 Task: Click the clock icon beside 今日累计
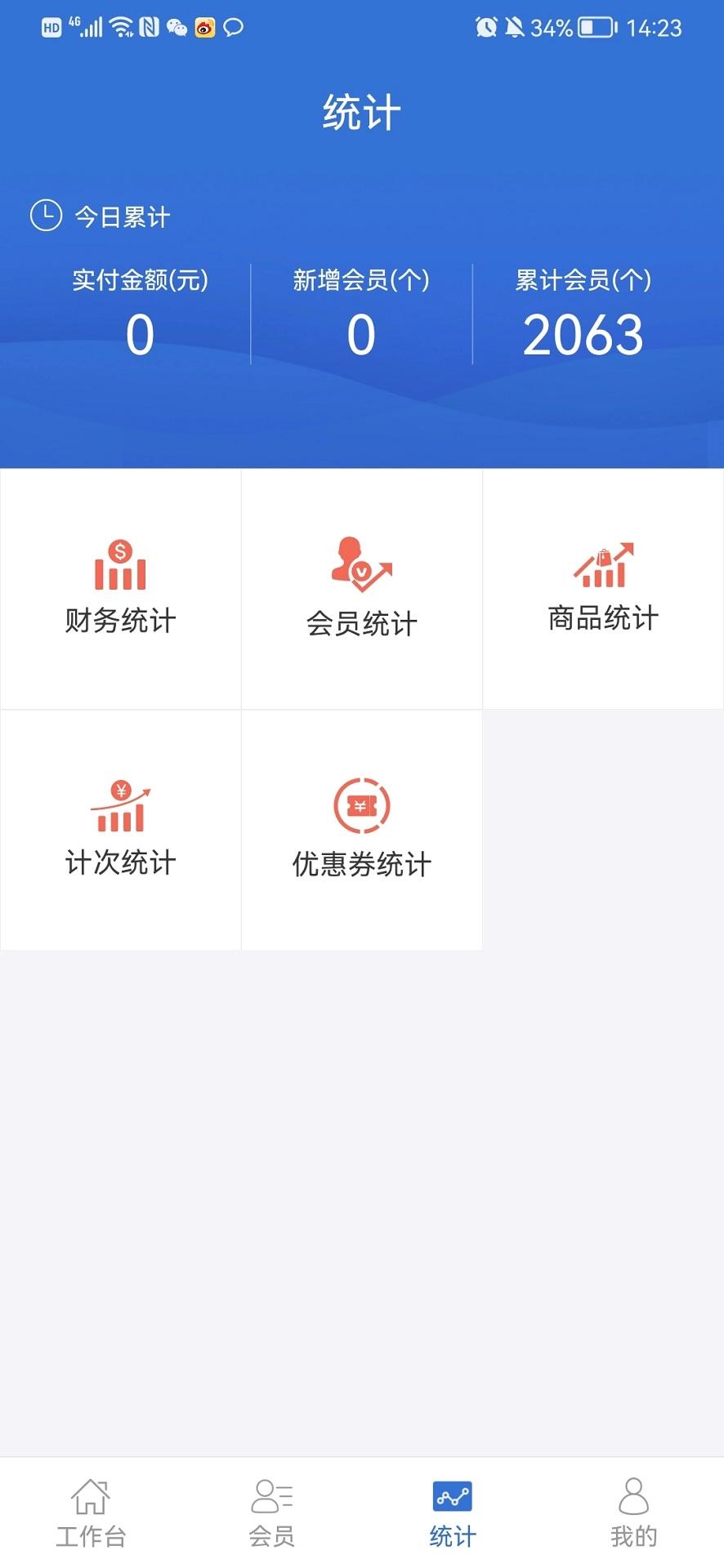[x=45, y=216]
